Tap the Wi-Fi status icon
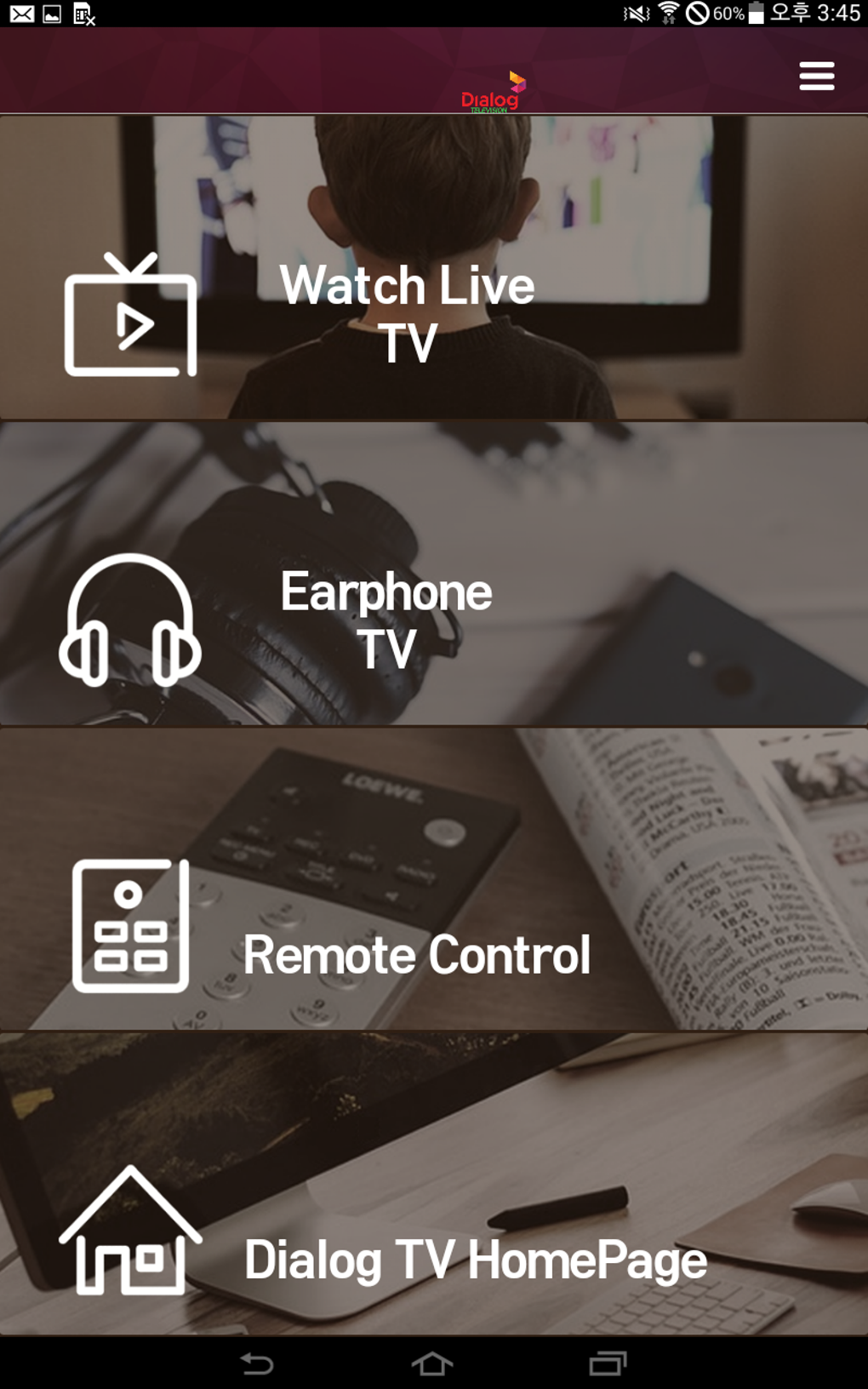 pos(669,13)
